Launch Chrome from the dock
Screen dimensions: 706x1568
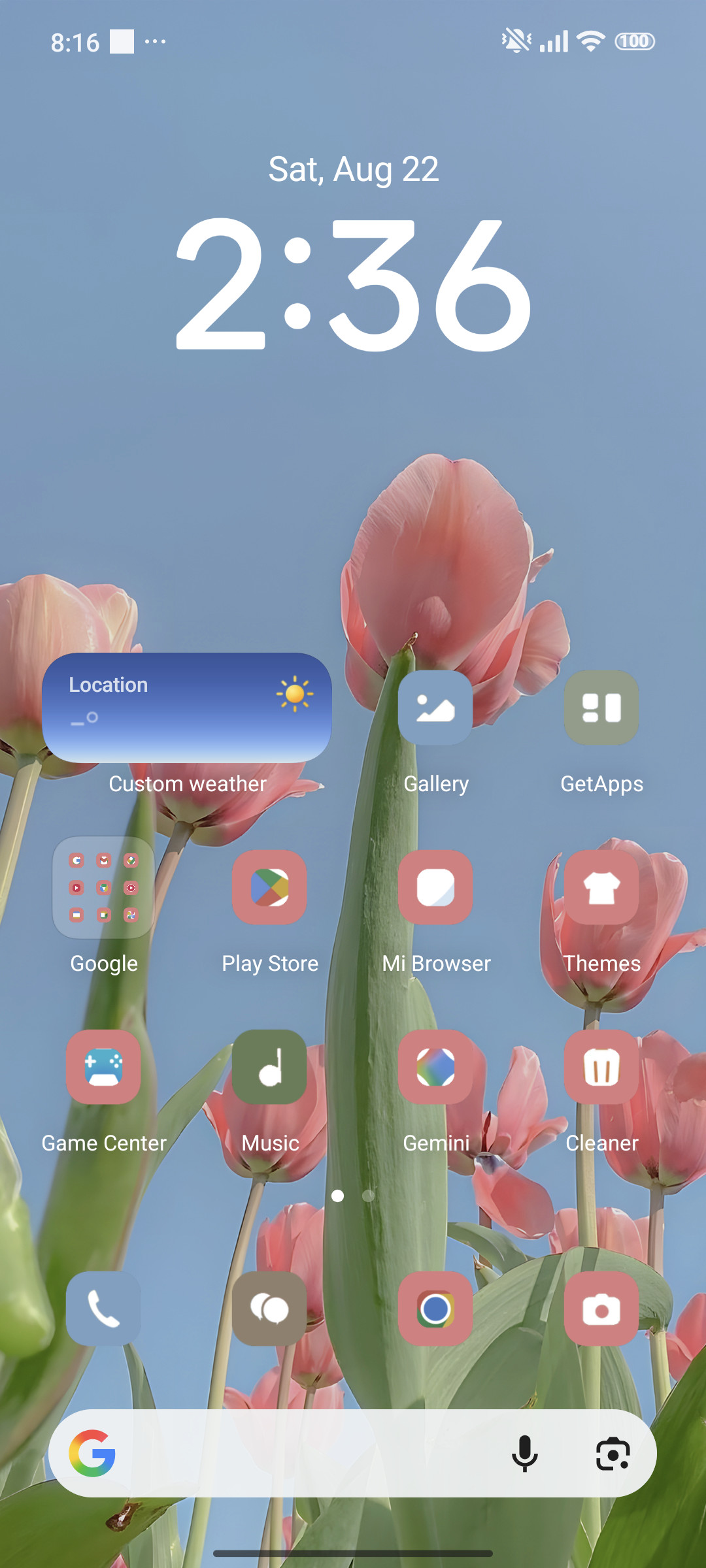pos(435,1309)
